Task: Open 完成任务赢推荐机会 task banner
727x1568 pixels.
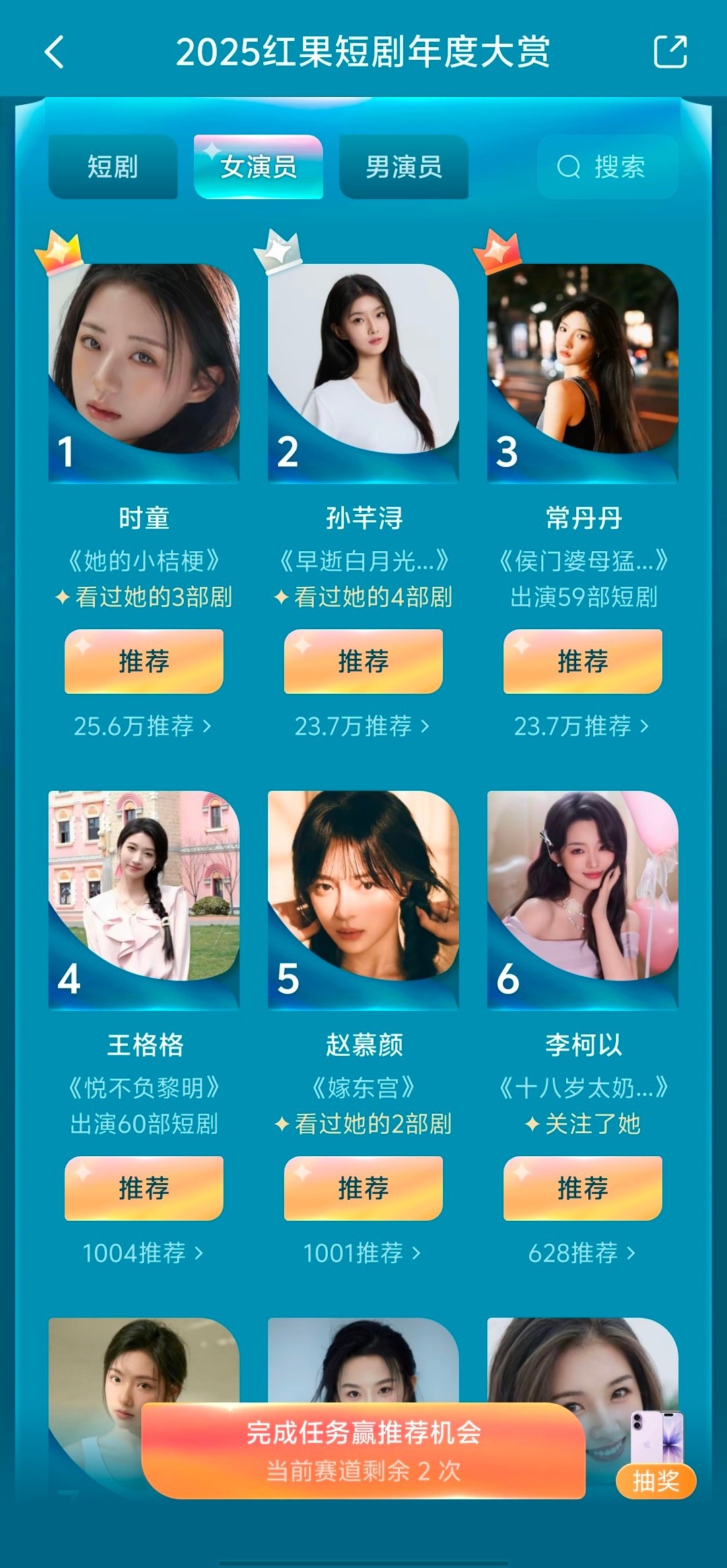Action: 363,1451
